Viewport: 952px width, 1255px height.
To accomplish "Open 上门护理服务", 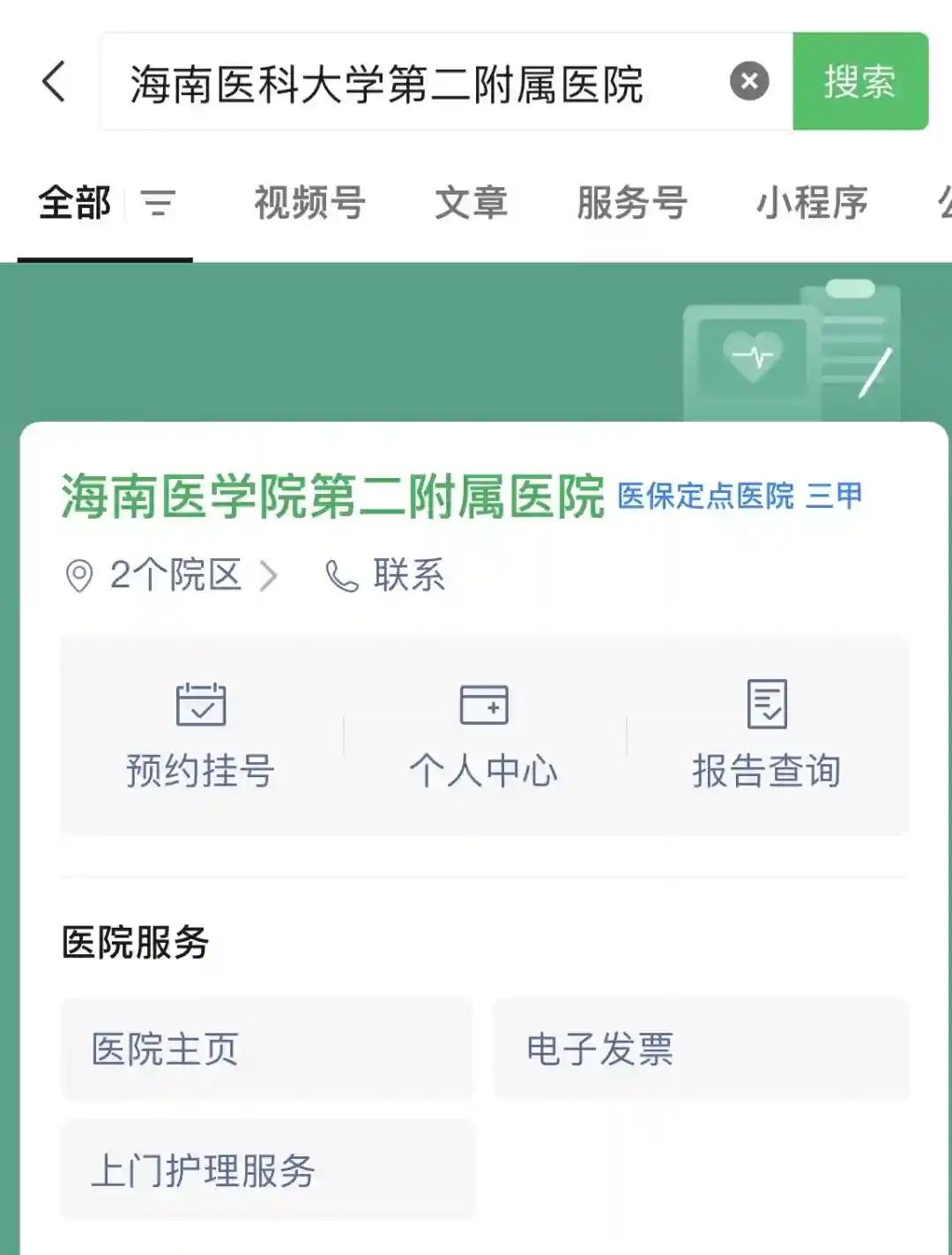I will coord(266,1170).
